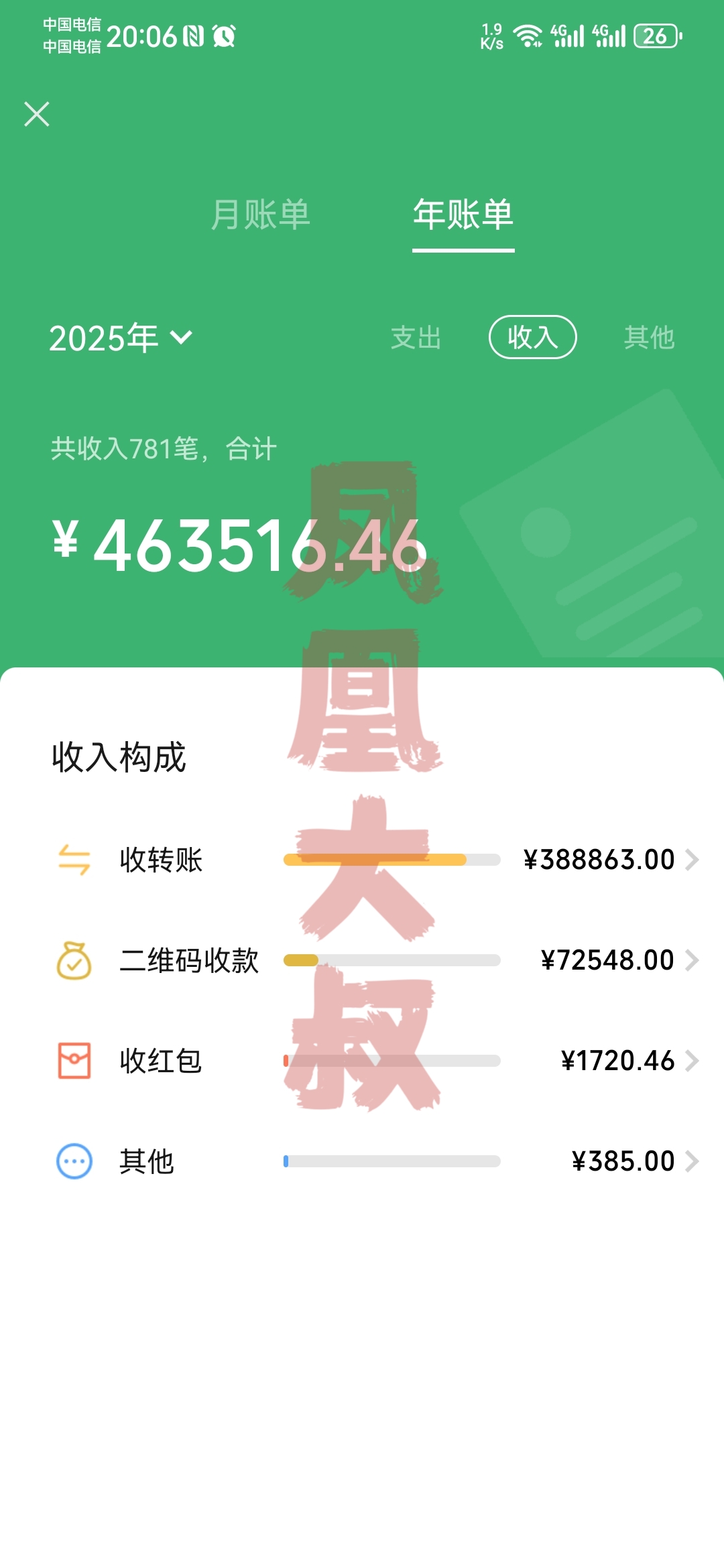Switch to the 月账单 tab

(x=260, y=214)
